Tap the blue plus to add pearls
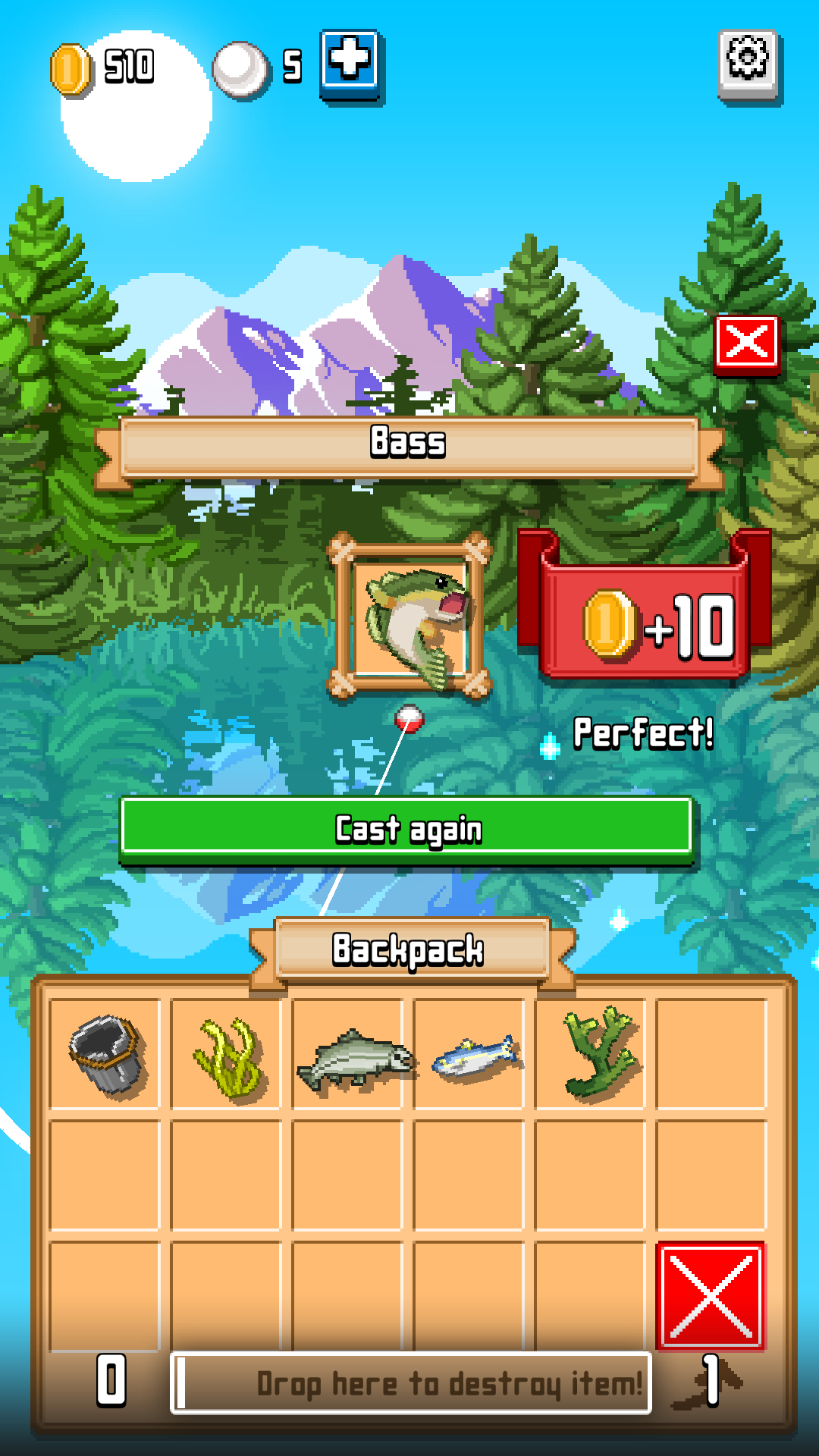Image resolution: width=819 pixels, height=1456 pixels. [350, 64]
